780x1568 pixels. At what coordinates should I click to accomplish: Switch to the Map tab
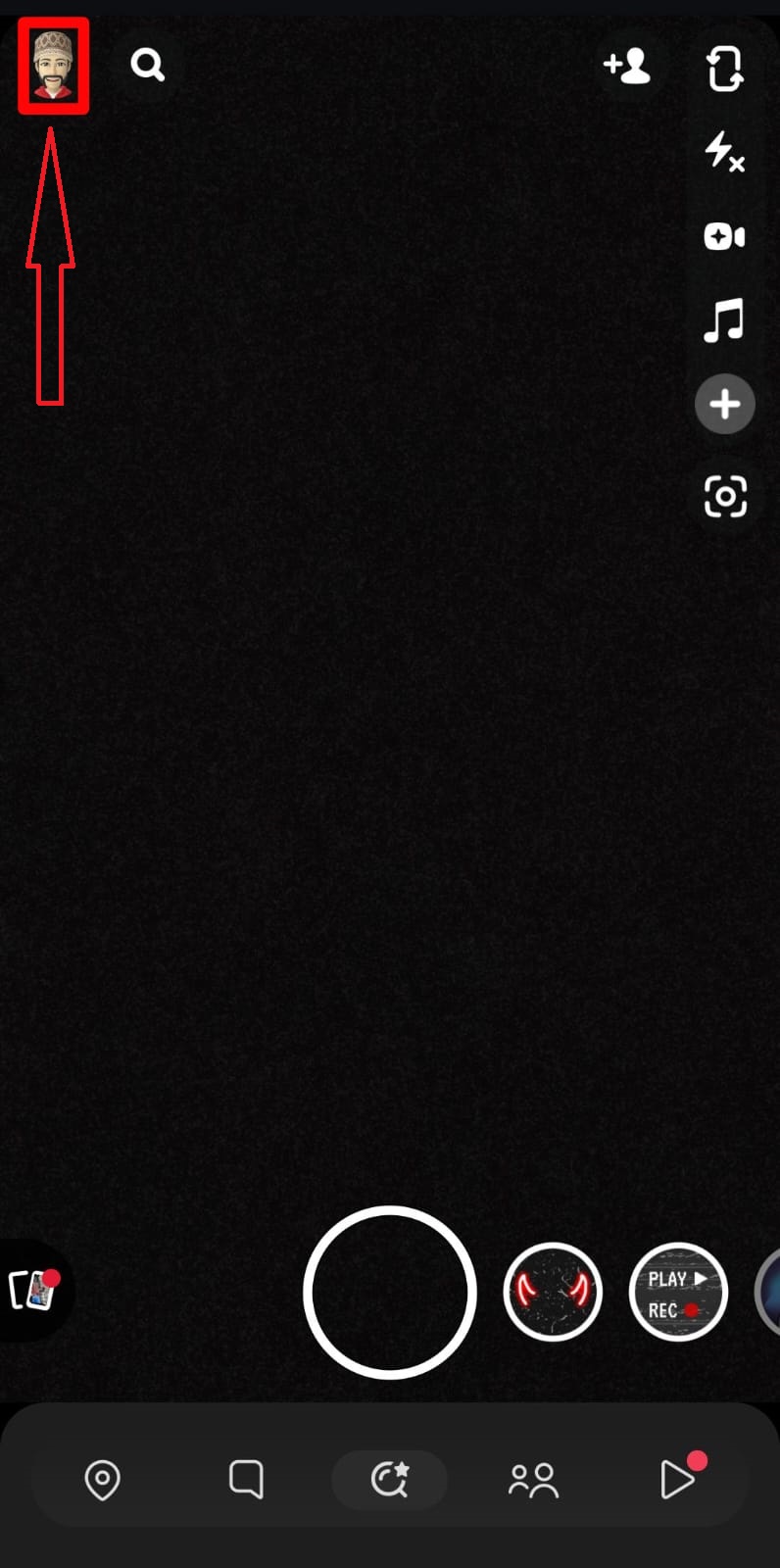point(103,1479)
